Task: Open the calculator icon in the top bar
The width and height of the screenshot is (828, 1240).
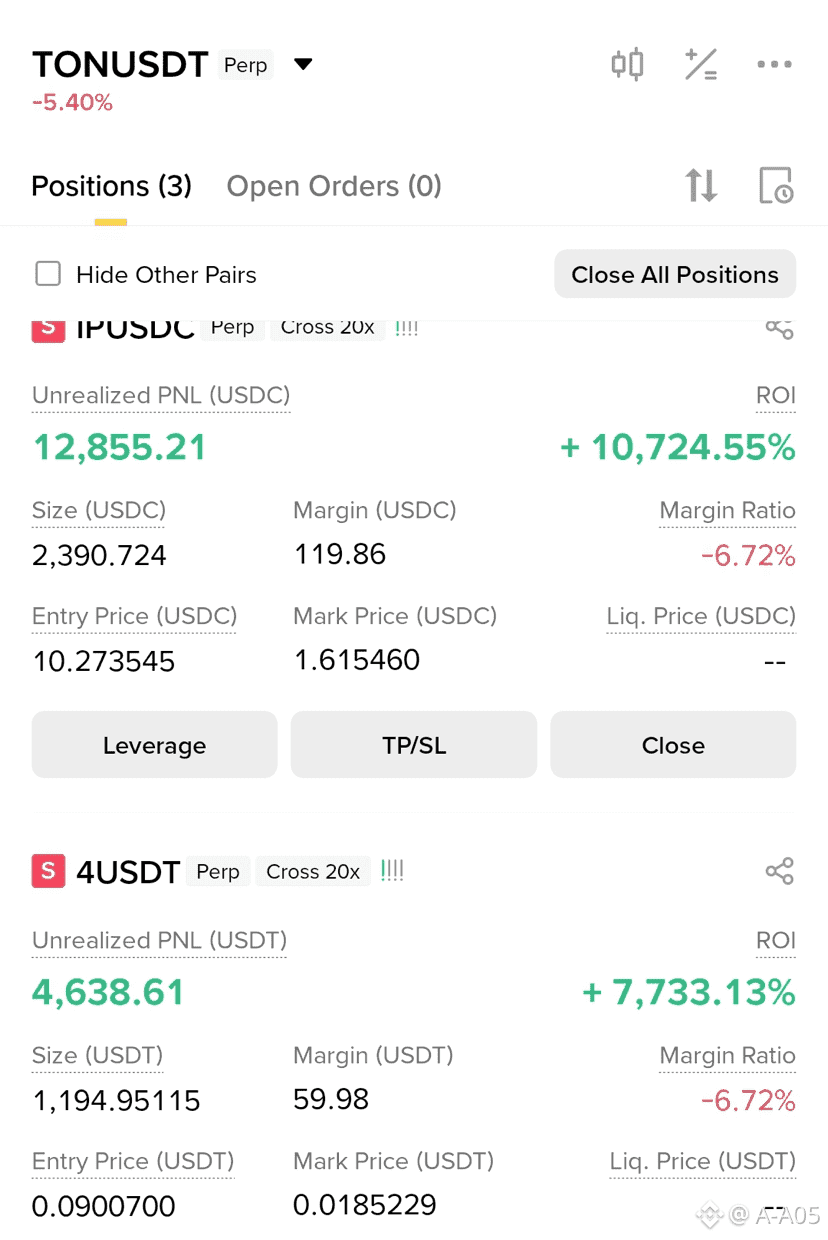Action: (701, 63)
